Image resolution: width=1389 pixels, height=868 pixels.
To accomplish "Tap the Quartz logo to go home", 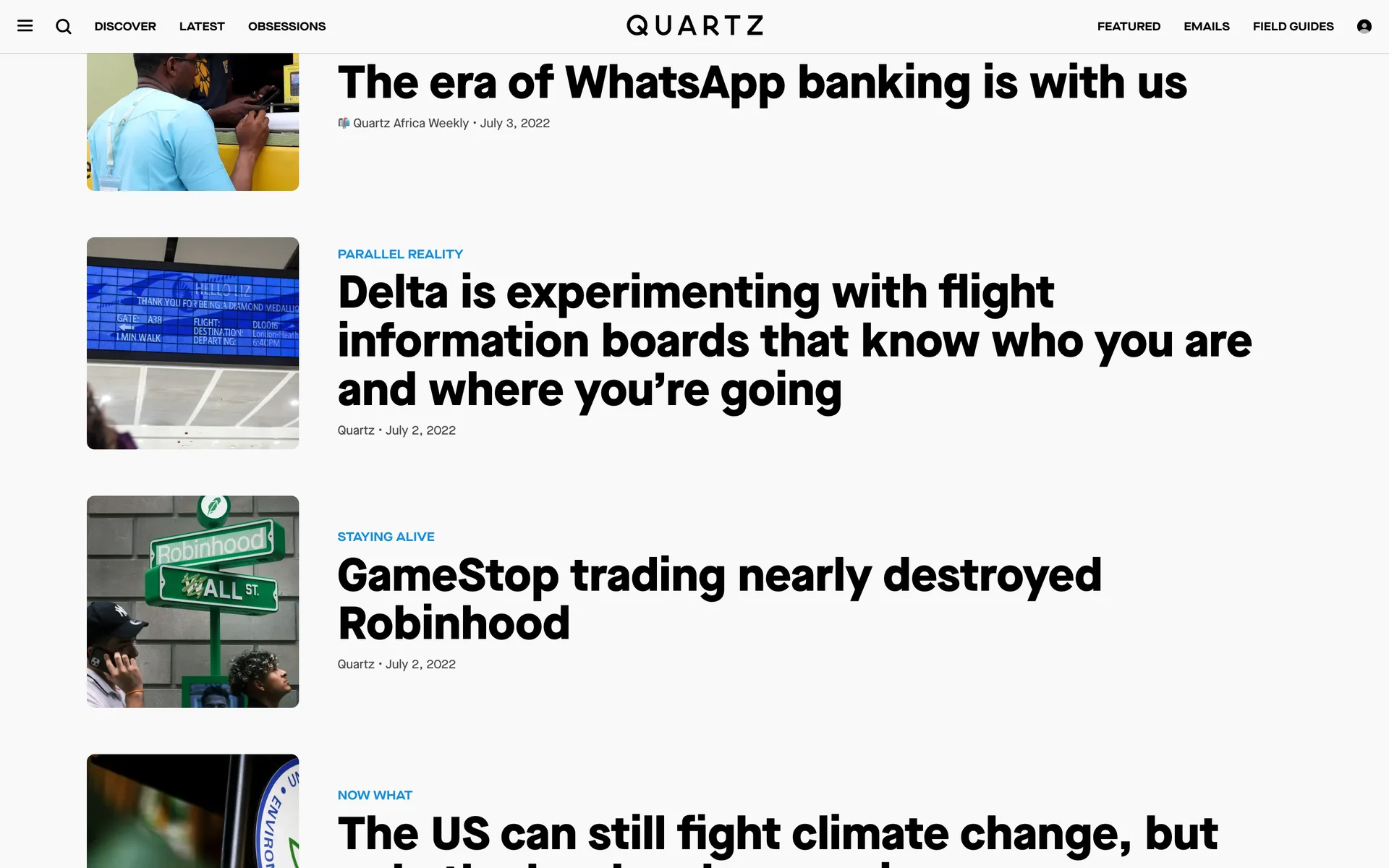I will click(694, 26).
